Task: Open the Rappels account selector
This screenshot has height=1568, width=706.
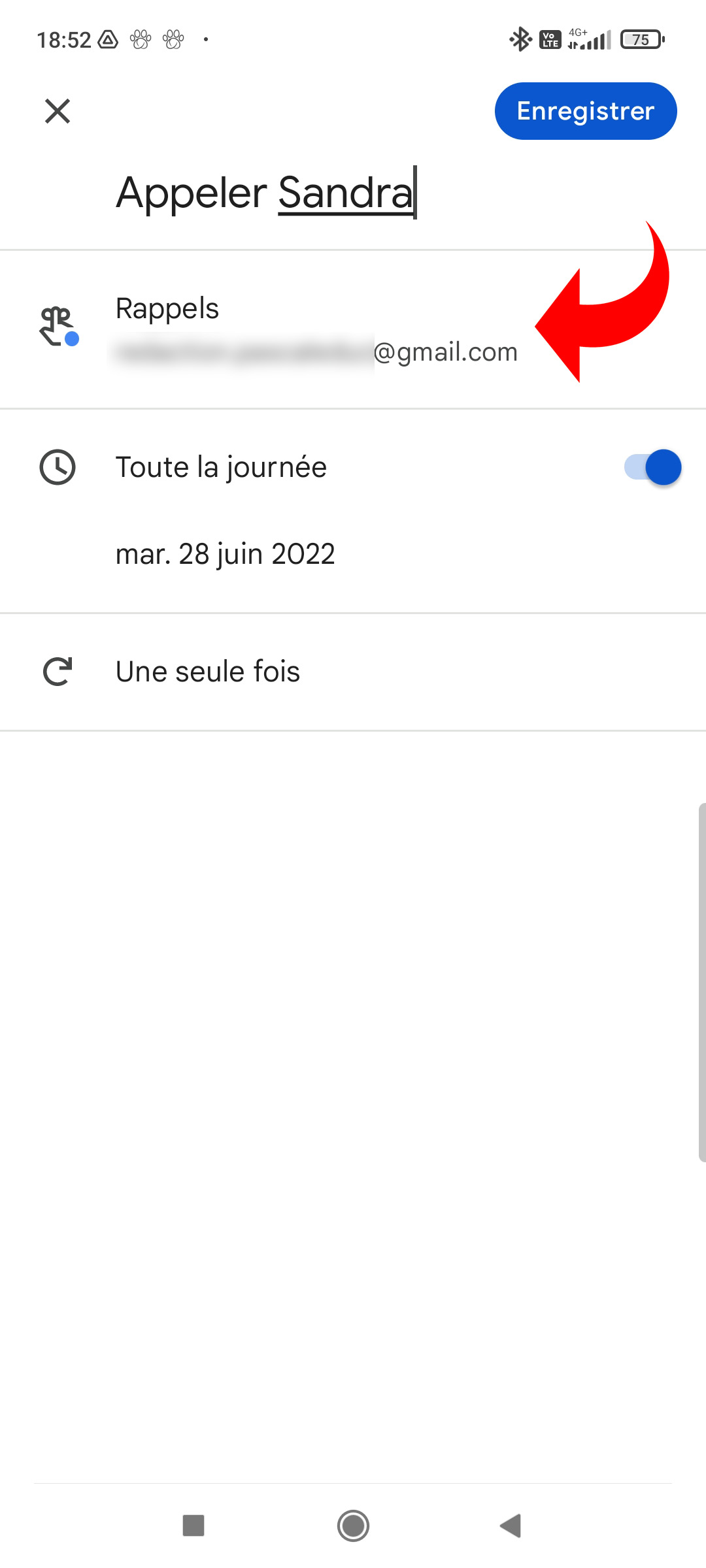Action: point(314,330)
